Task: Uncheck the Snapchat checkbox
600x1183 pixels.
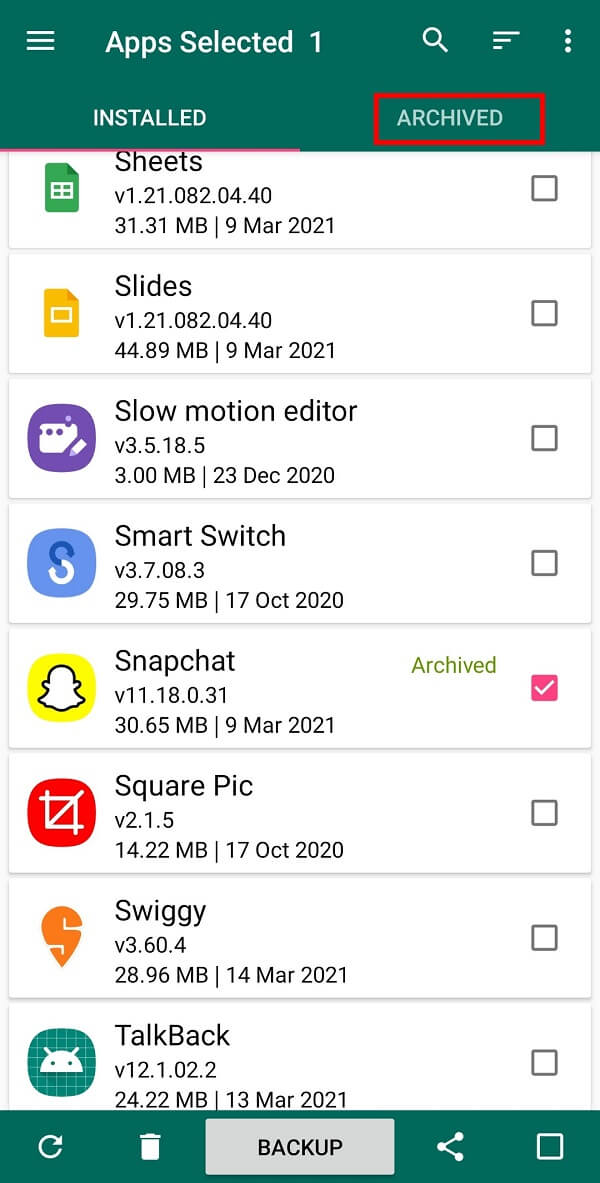Action: [x=544, y=688]
